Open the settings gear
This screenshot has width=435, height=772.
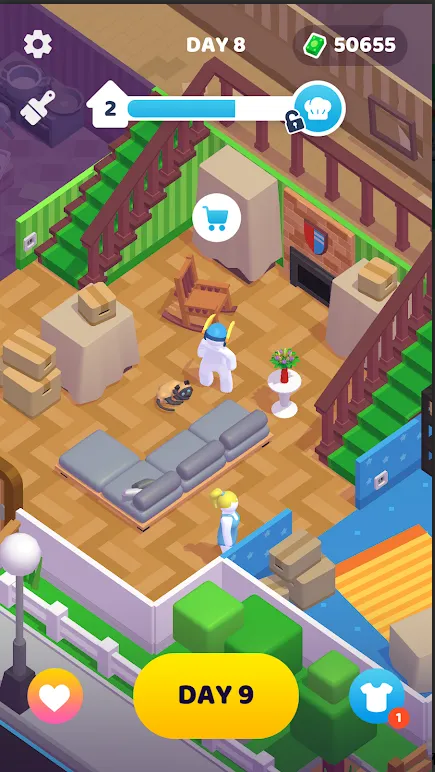[38, 44]
